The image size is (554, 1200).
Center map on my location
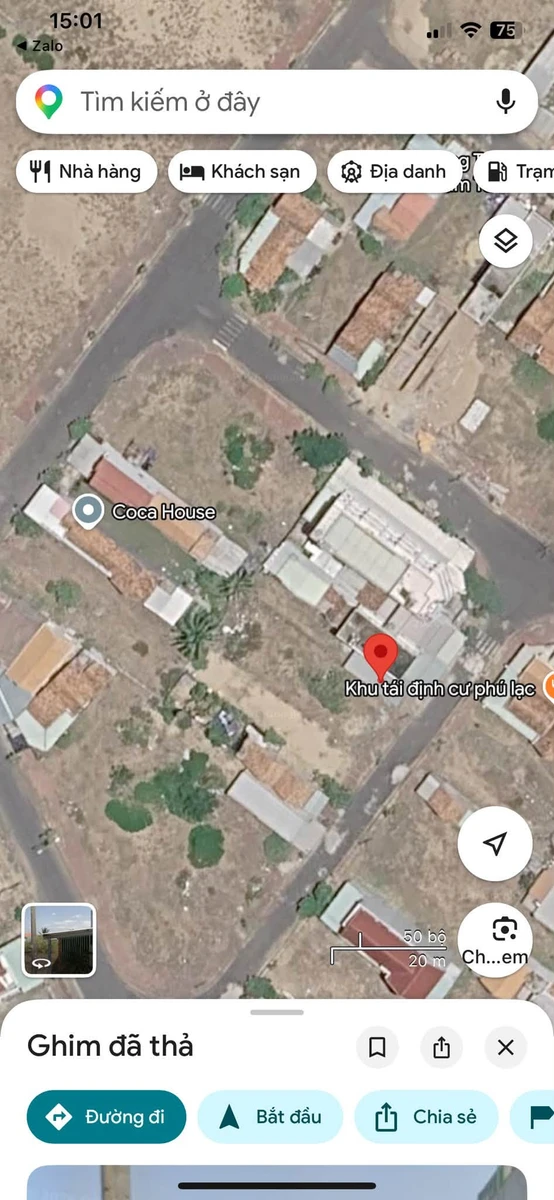(495, 844)
